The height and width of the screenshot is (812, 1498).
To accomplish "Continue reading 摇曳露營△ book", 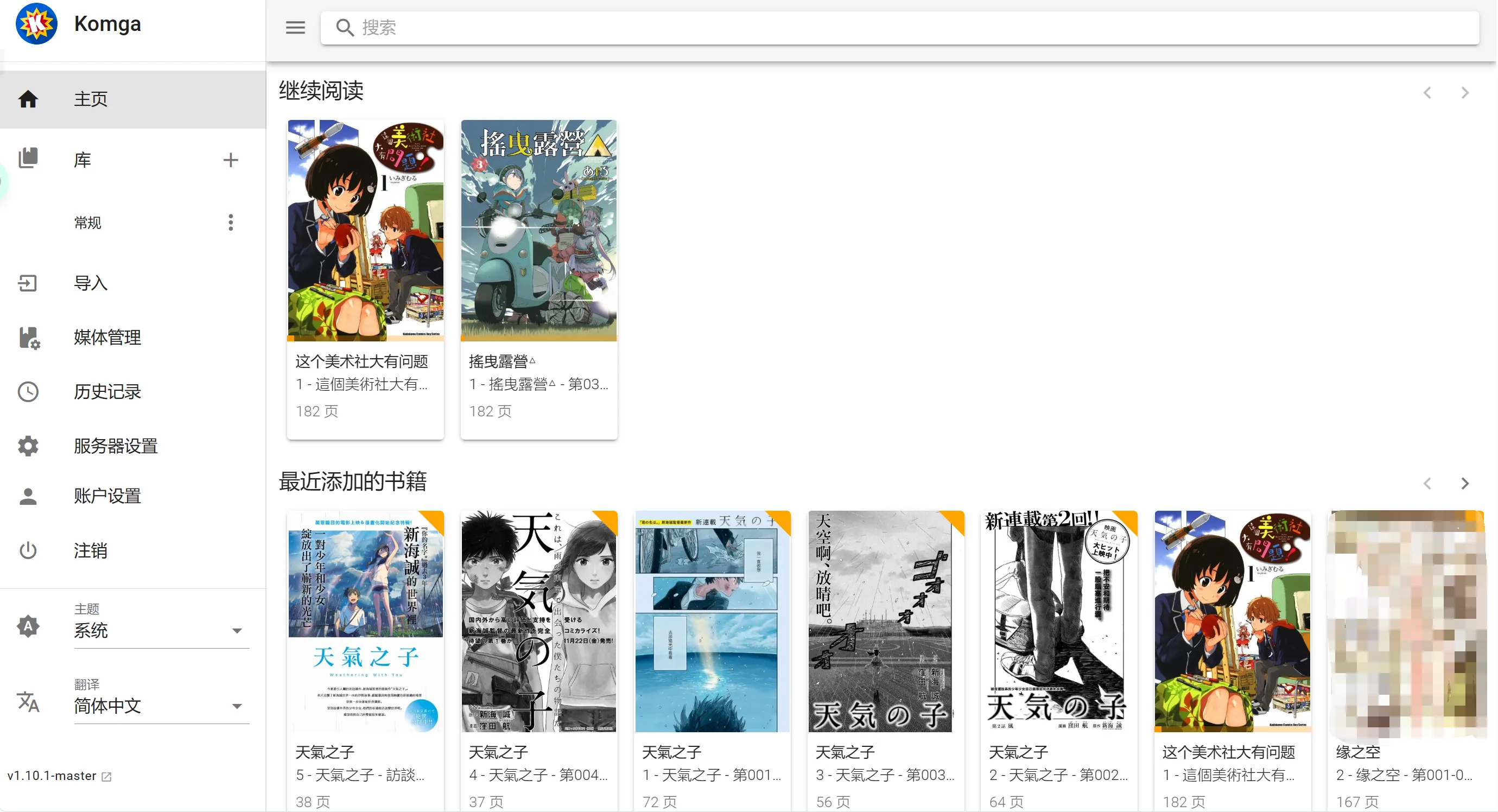I will pyautogui.click(x=539, y=231).
